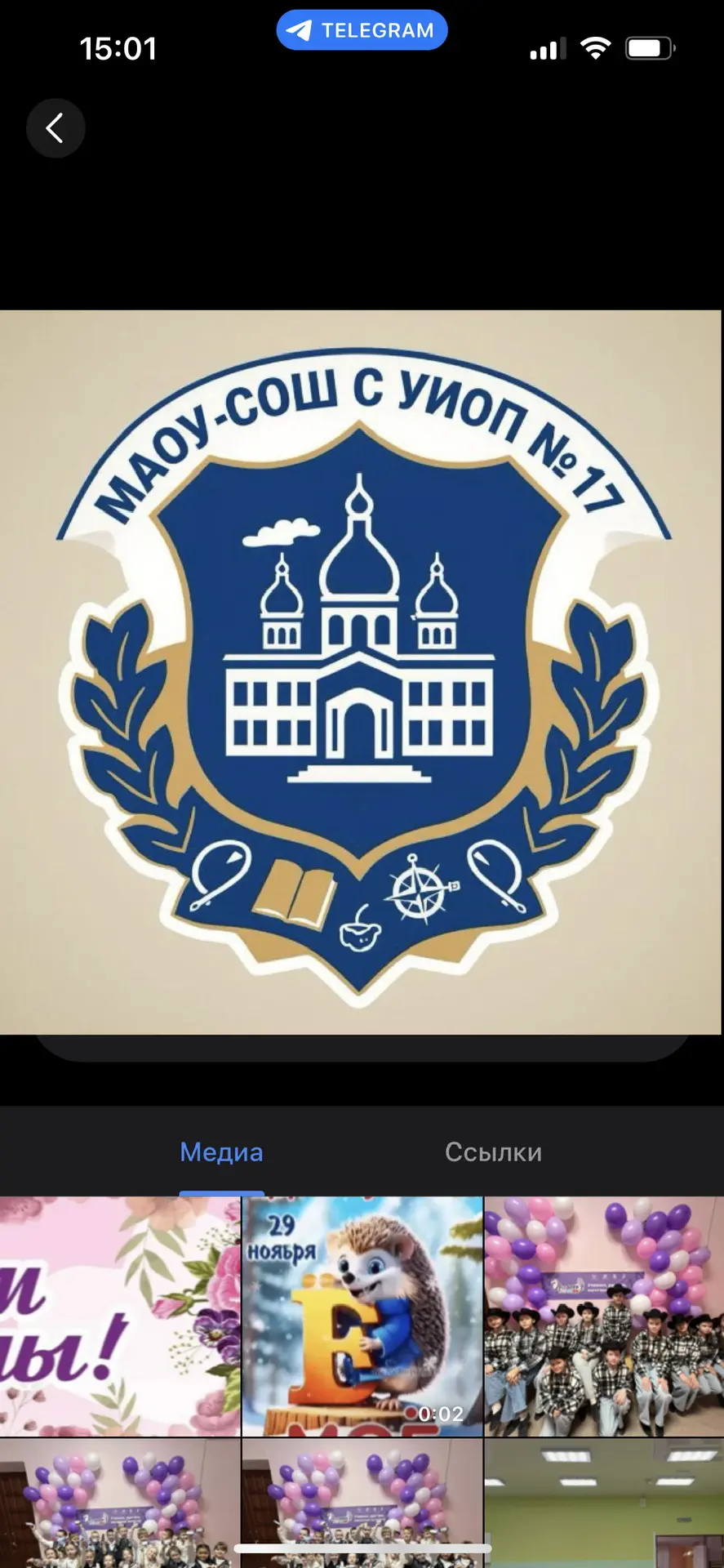Go back using the top-left arrow
The height and width of the screenshot is (1568, 724).
[56, 128]
